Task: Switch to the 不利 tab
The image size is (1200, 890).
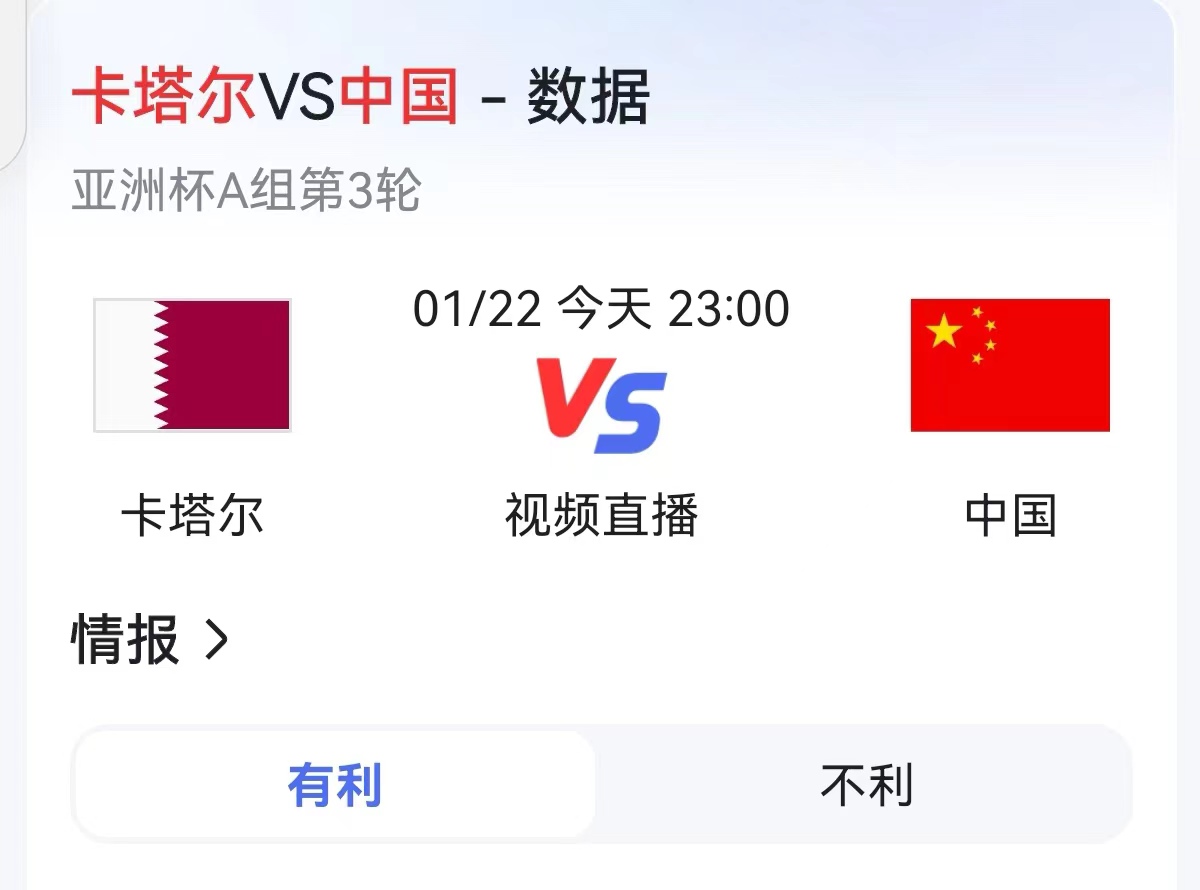Action: tap(866, 786)
